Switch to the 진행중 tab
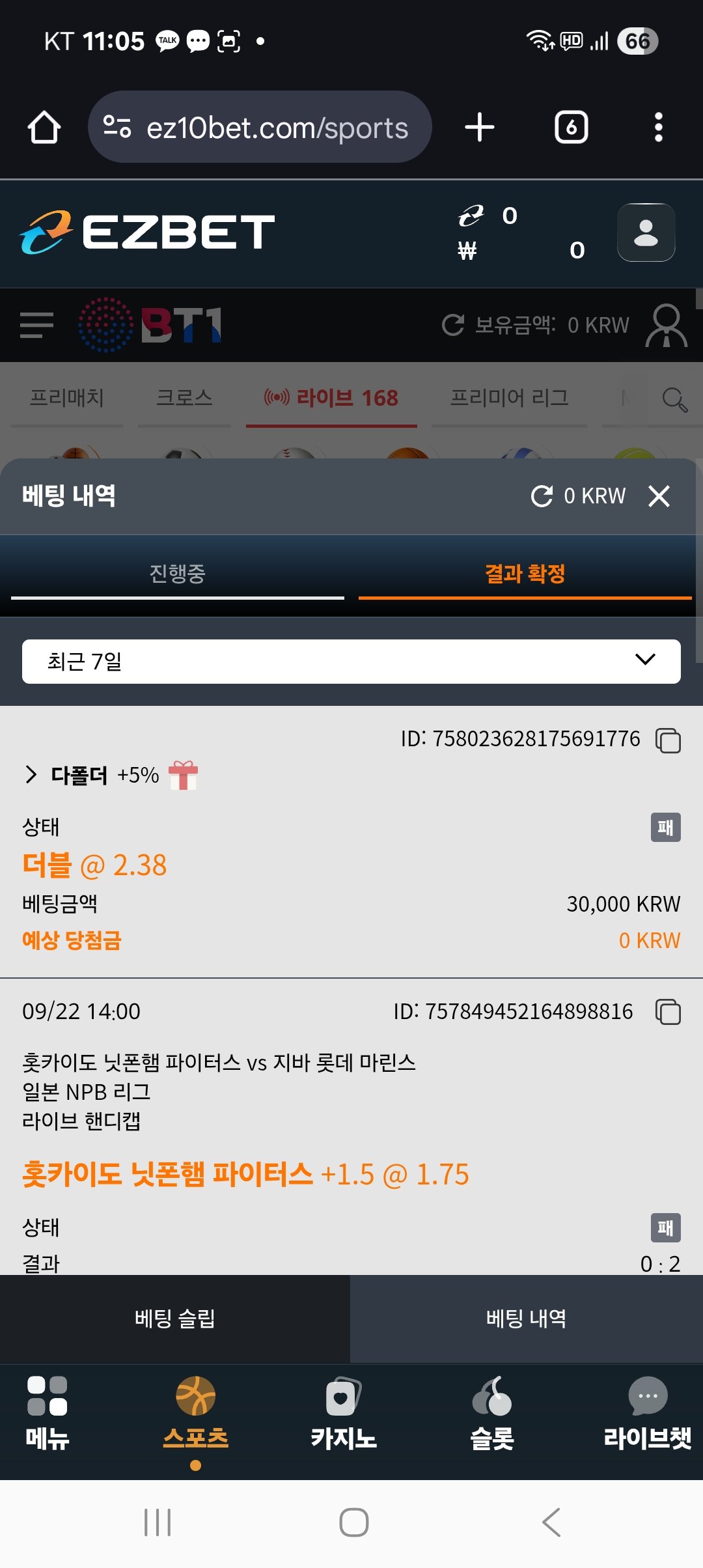703x1568 pixels. click(x=177, y=574)
